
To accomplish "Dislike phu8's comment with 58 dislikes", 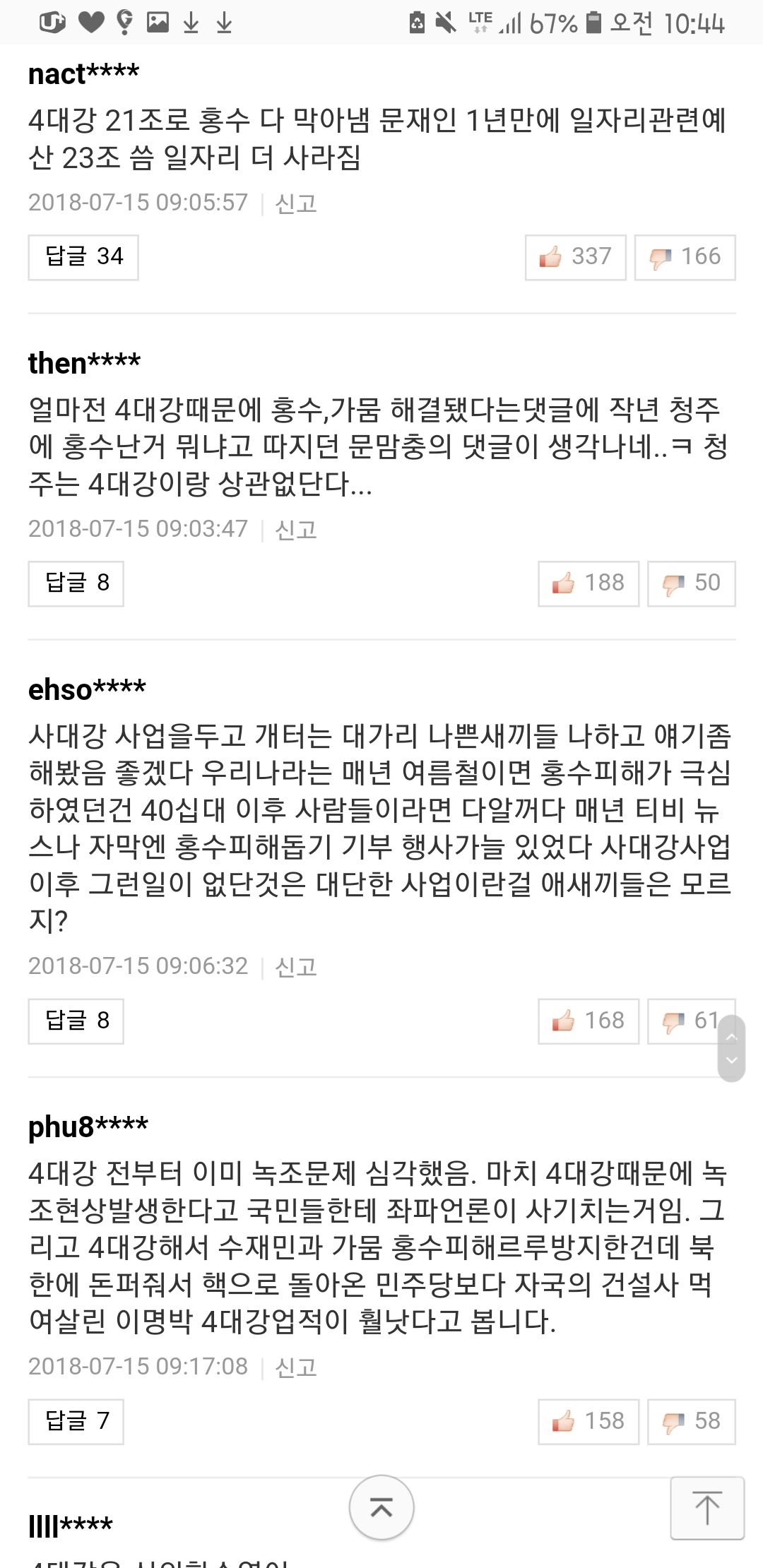I will tap(691, 1421).
